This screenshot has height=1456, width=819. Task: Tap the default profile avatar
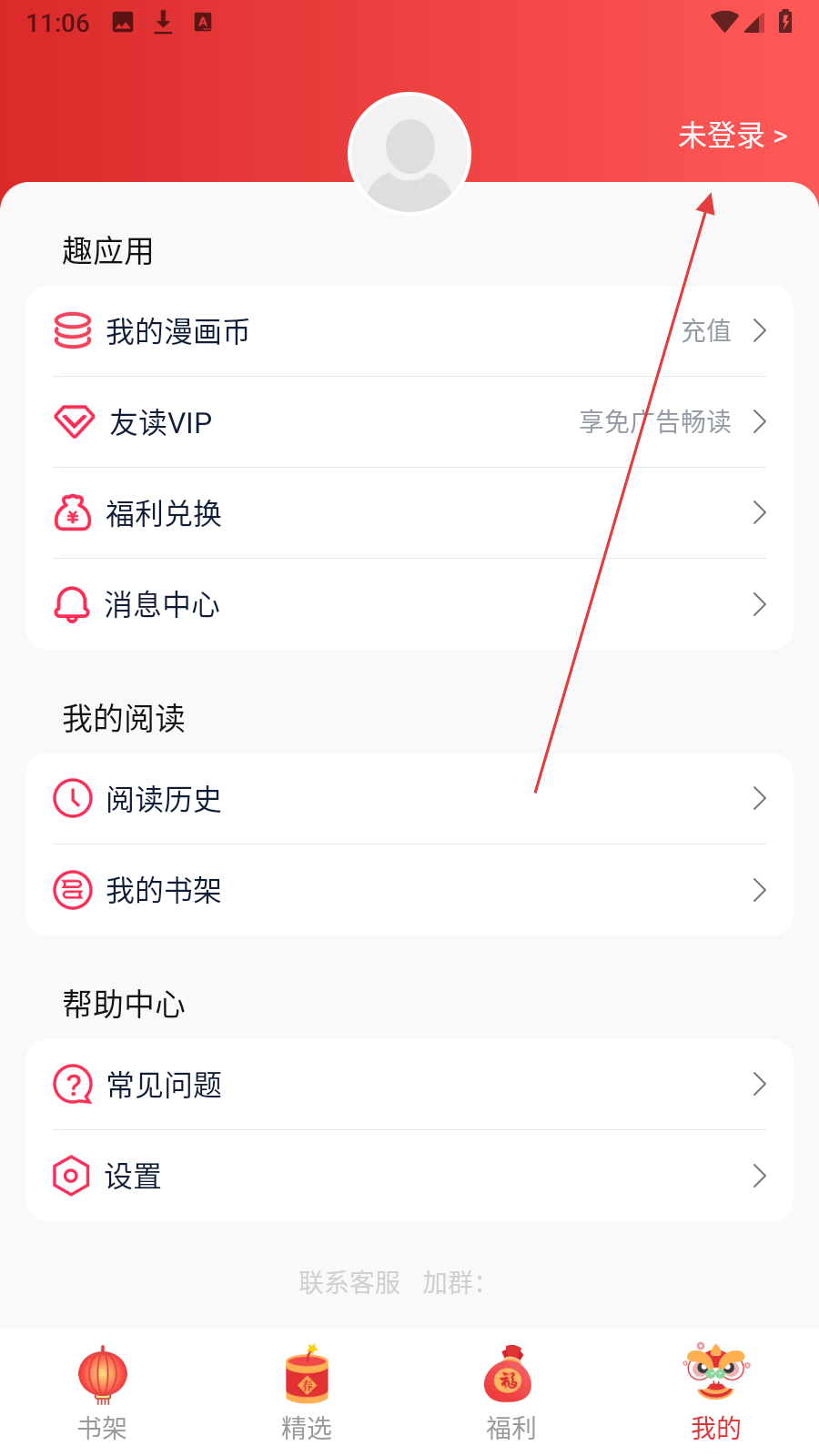pos(409,154)
